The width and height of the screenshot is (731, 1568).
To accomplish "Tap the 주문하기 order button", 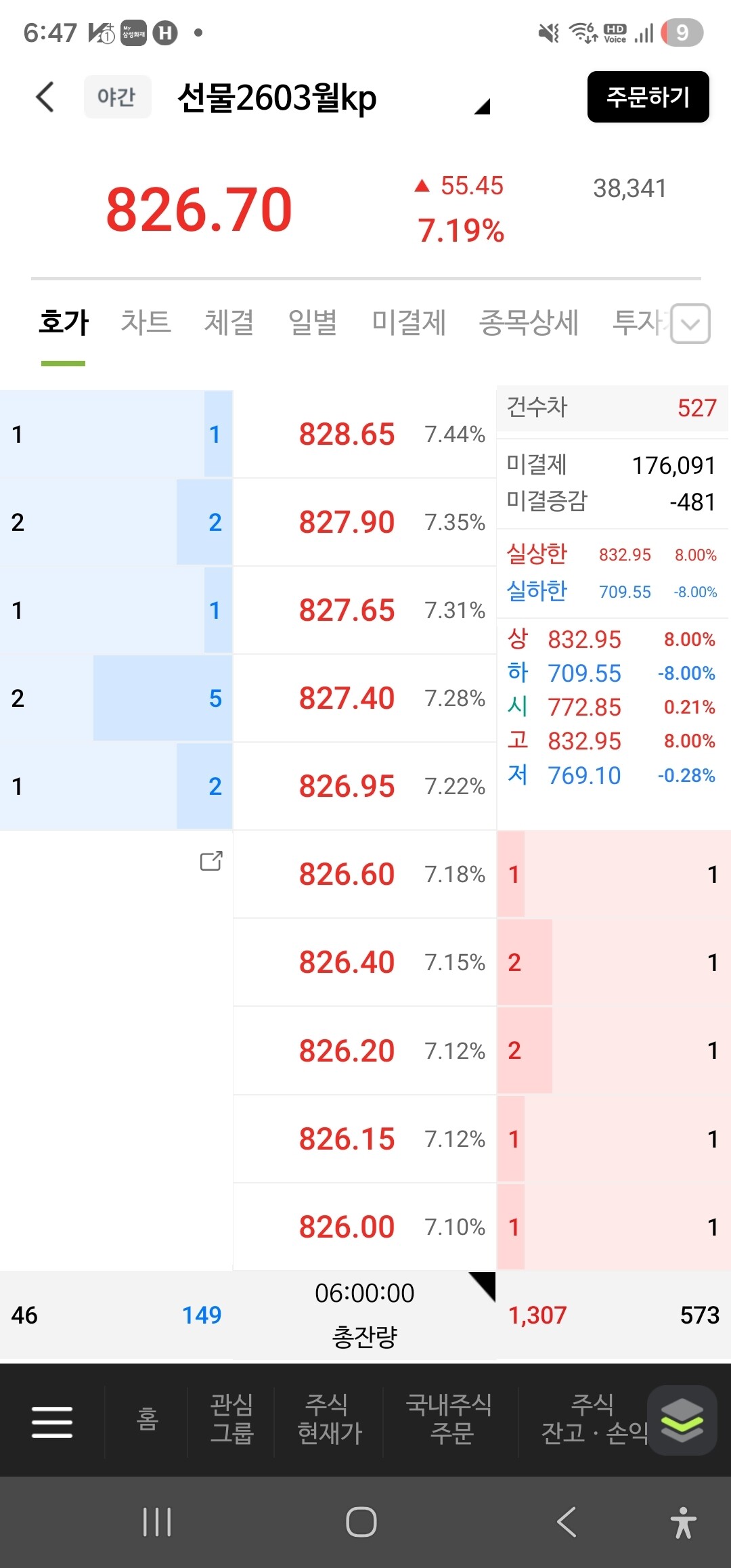I will (x=648, y=97).
